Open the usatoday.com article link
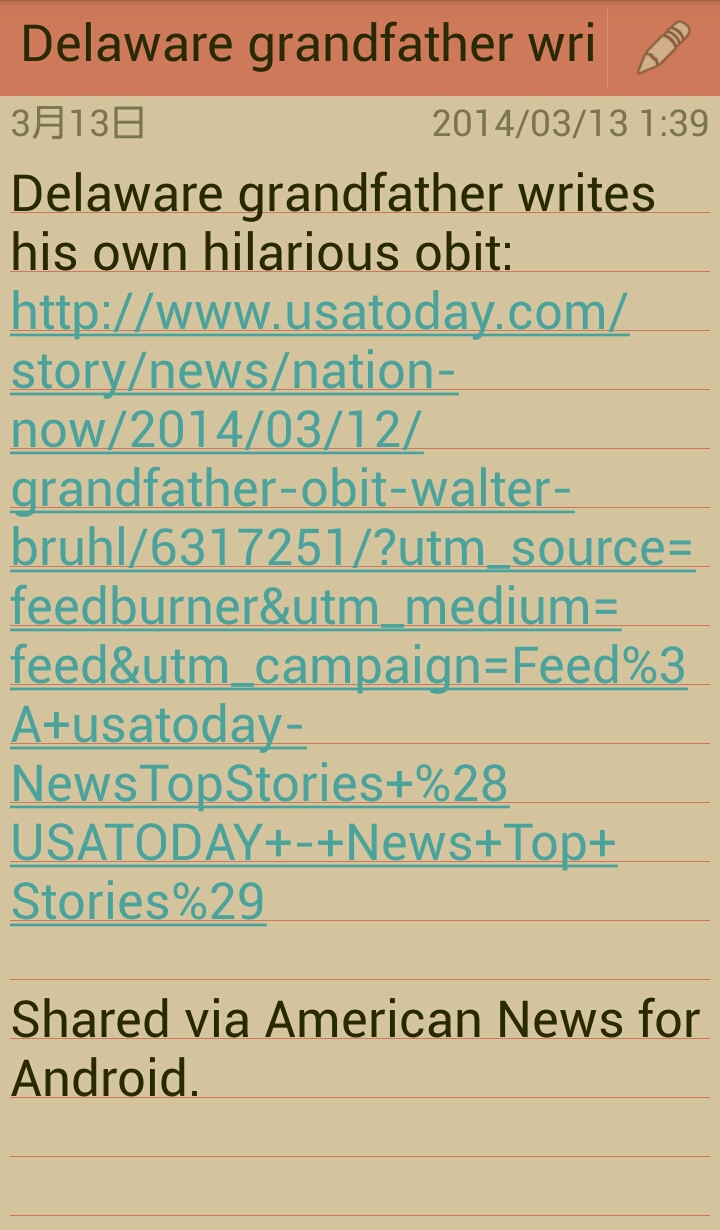 pyautogui.click(x=320, y=313)
